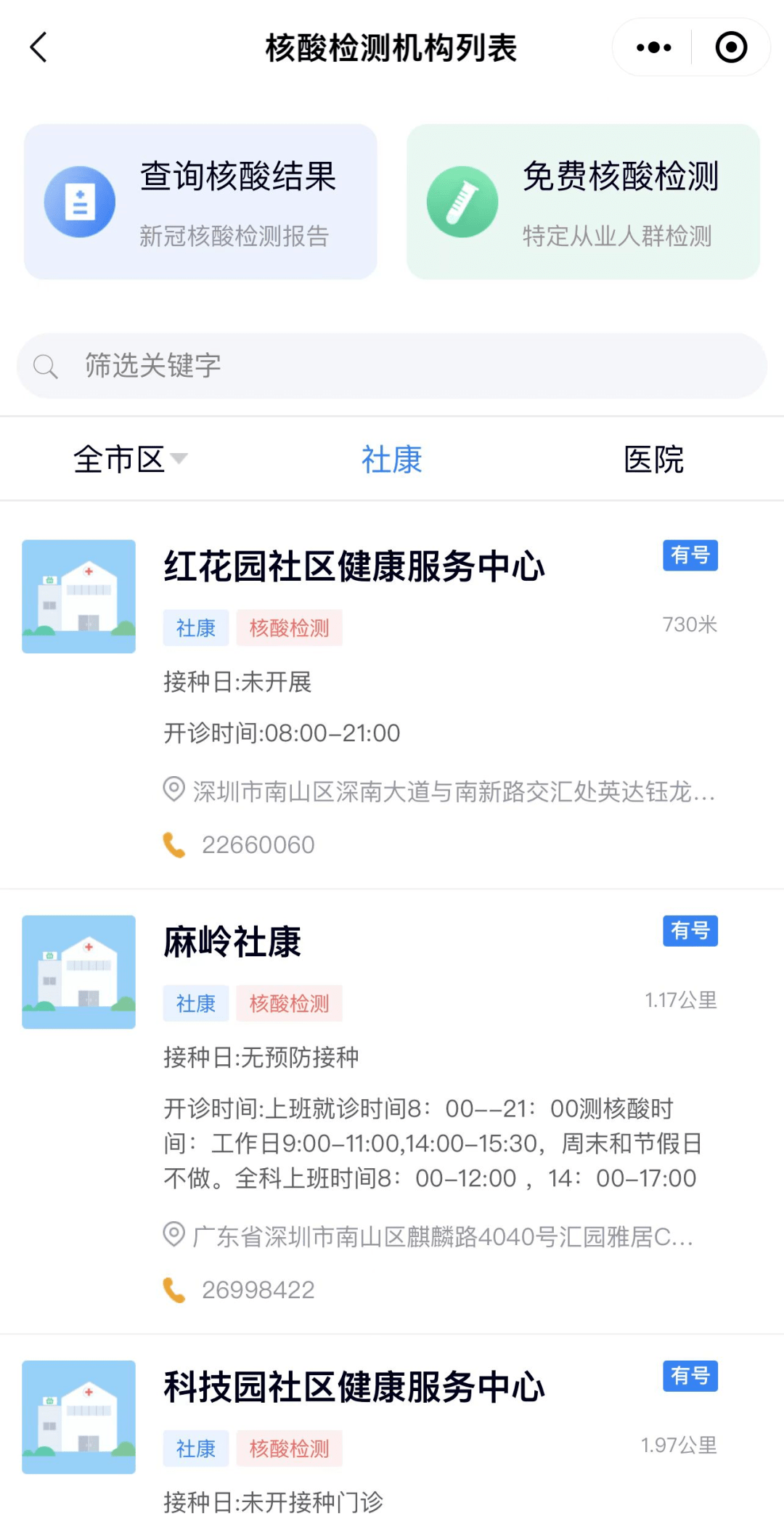This screenshot has height=1537, width=784.
Task: Open 查询核酸结果 card
Action: point(200,202)
